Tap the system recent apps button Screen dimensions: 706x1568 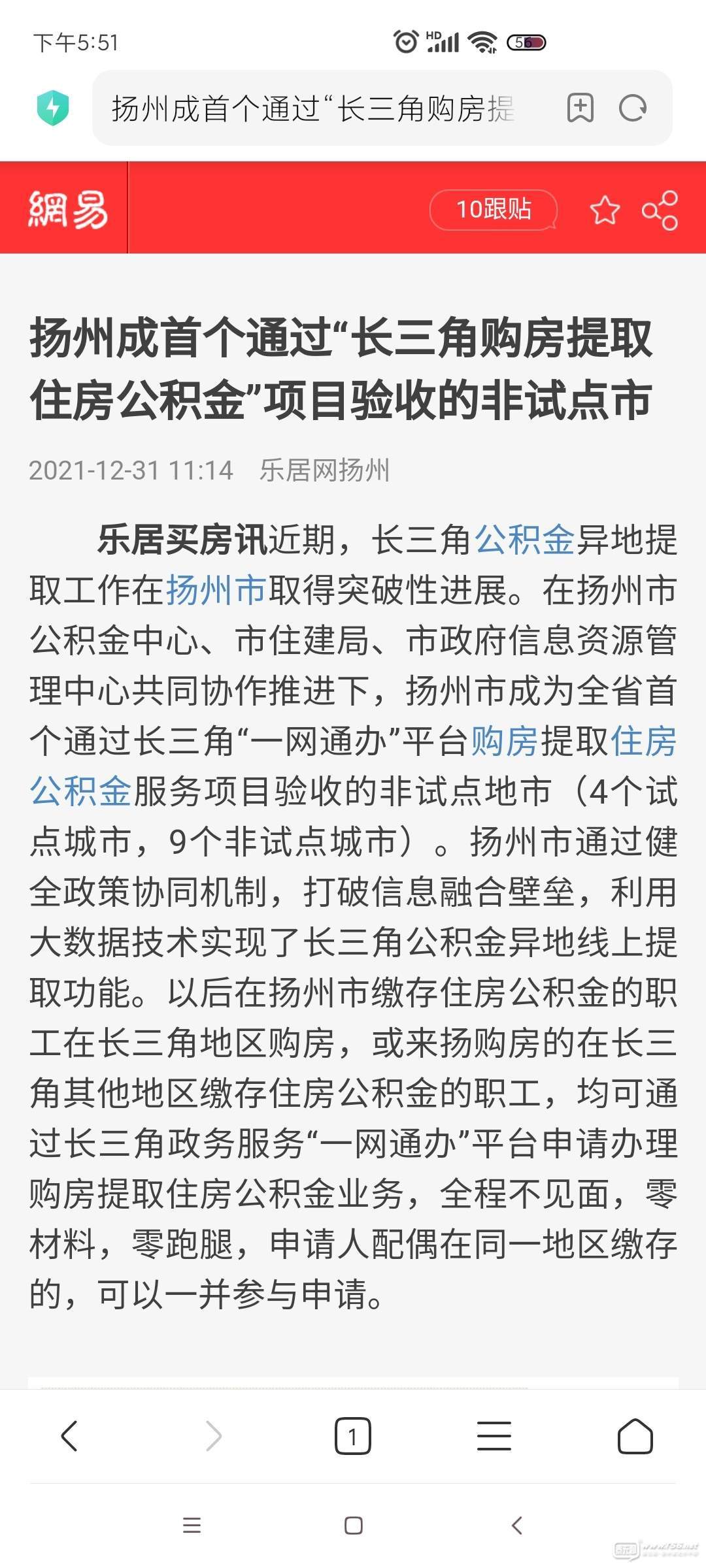click(192, 1526)
